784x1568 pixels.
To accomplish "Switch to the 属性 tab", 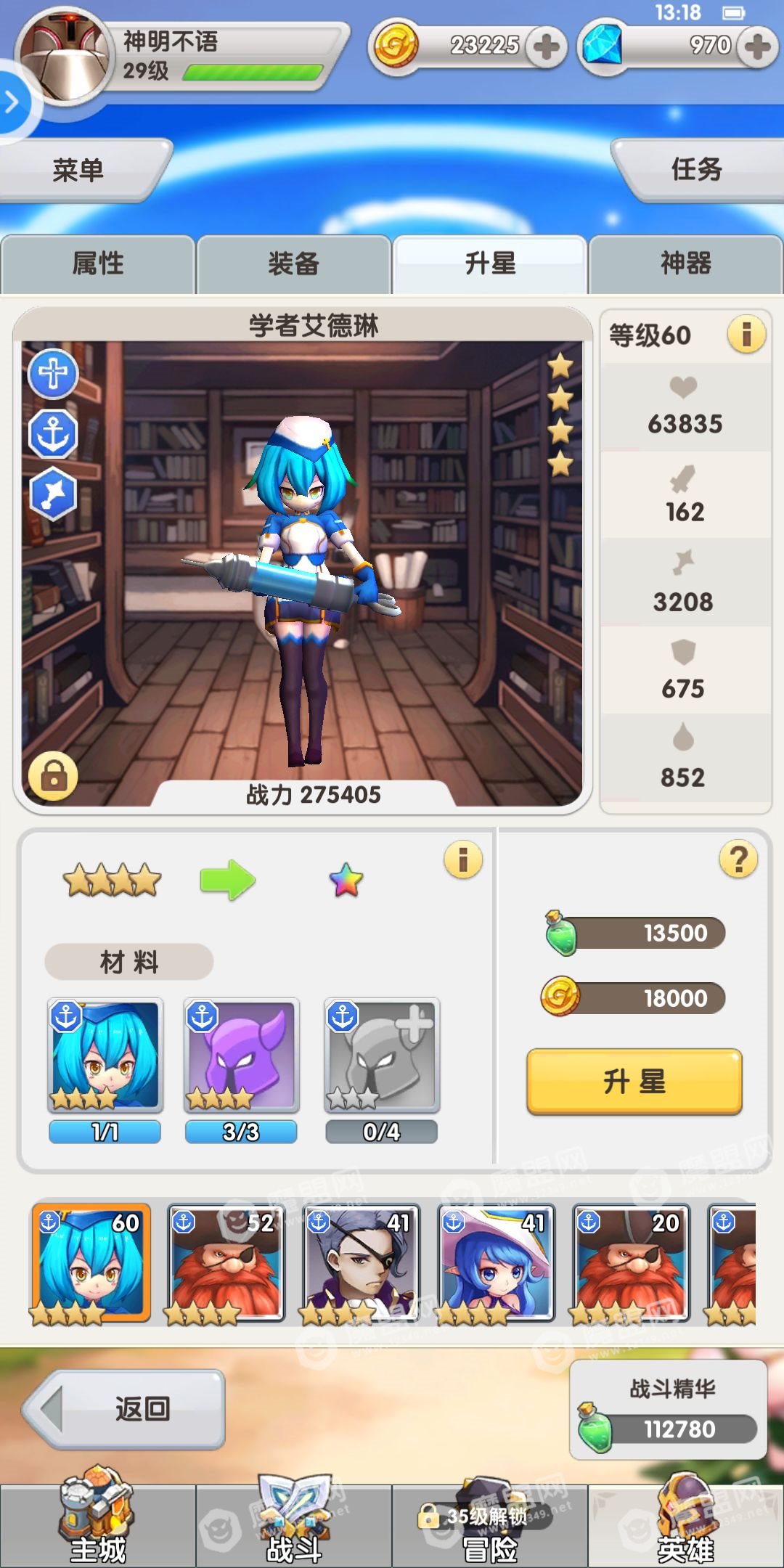I will pos(98,264).
